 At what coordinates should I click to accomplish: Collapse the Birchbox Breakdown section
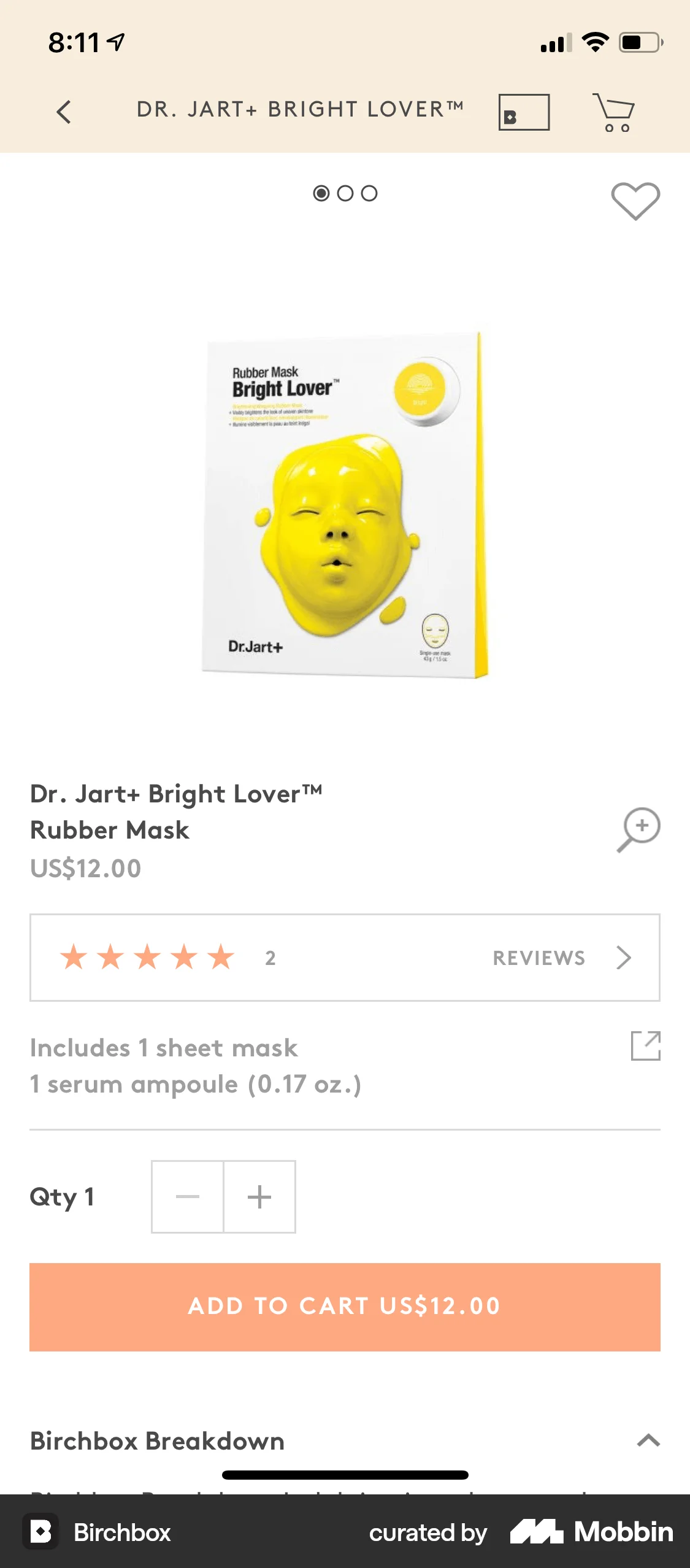pos(648,1440)
